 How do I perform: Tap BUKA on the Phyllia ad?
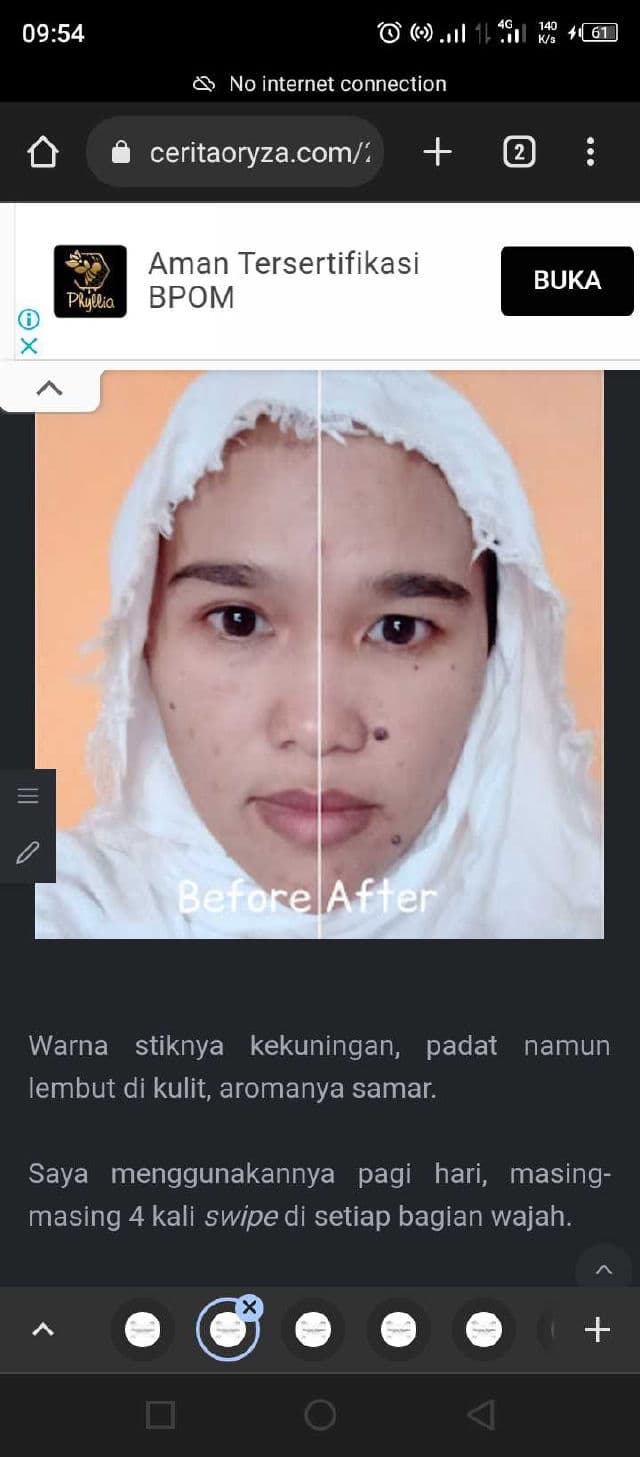(x=566, y=281)
